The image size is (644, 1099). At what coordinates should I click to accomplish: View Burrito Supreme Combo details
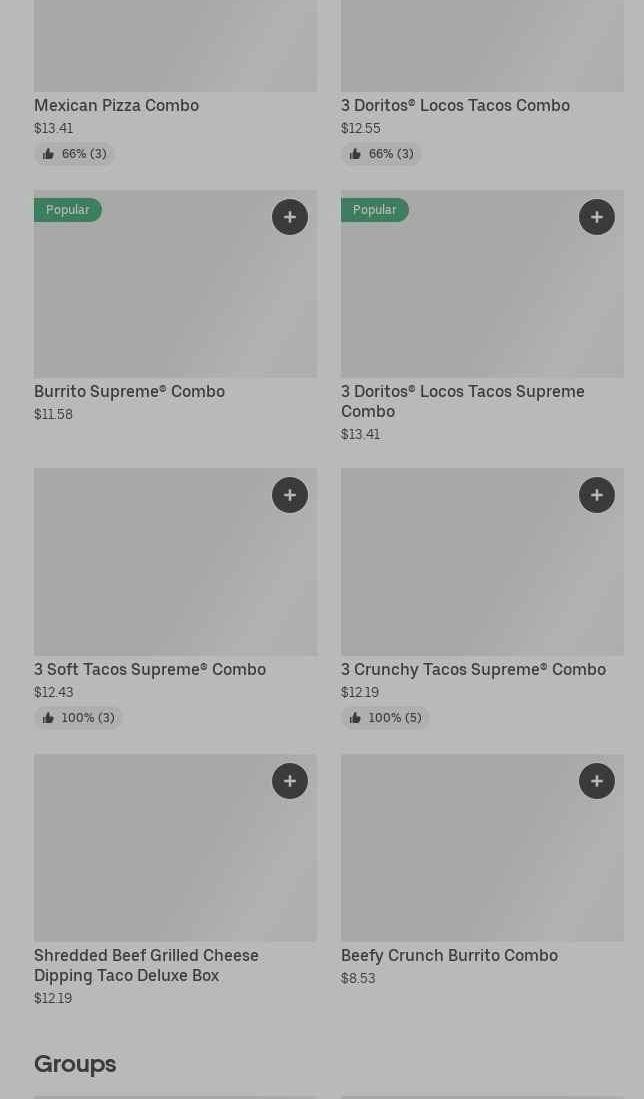click(x=130, y=392)
